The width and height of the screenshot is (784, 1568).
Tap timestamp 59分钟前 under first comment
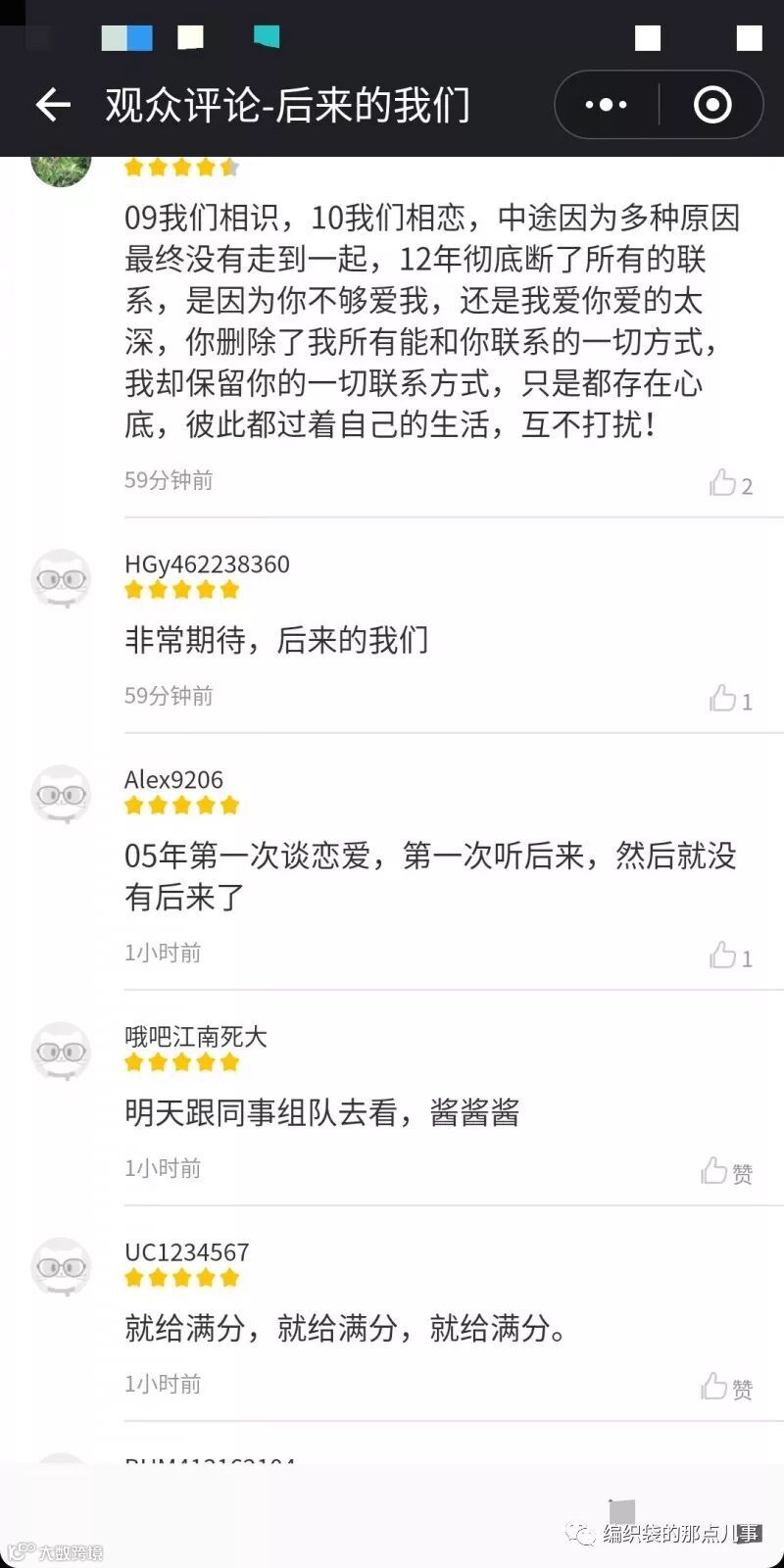(x=165, y=481)
